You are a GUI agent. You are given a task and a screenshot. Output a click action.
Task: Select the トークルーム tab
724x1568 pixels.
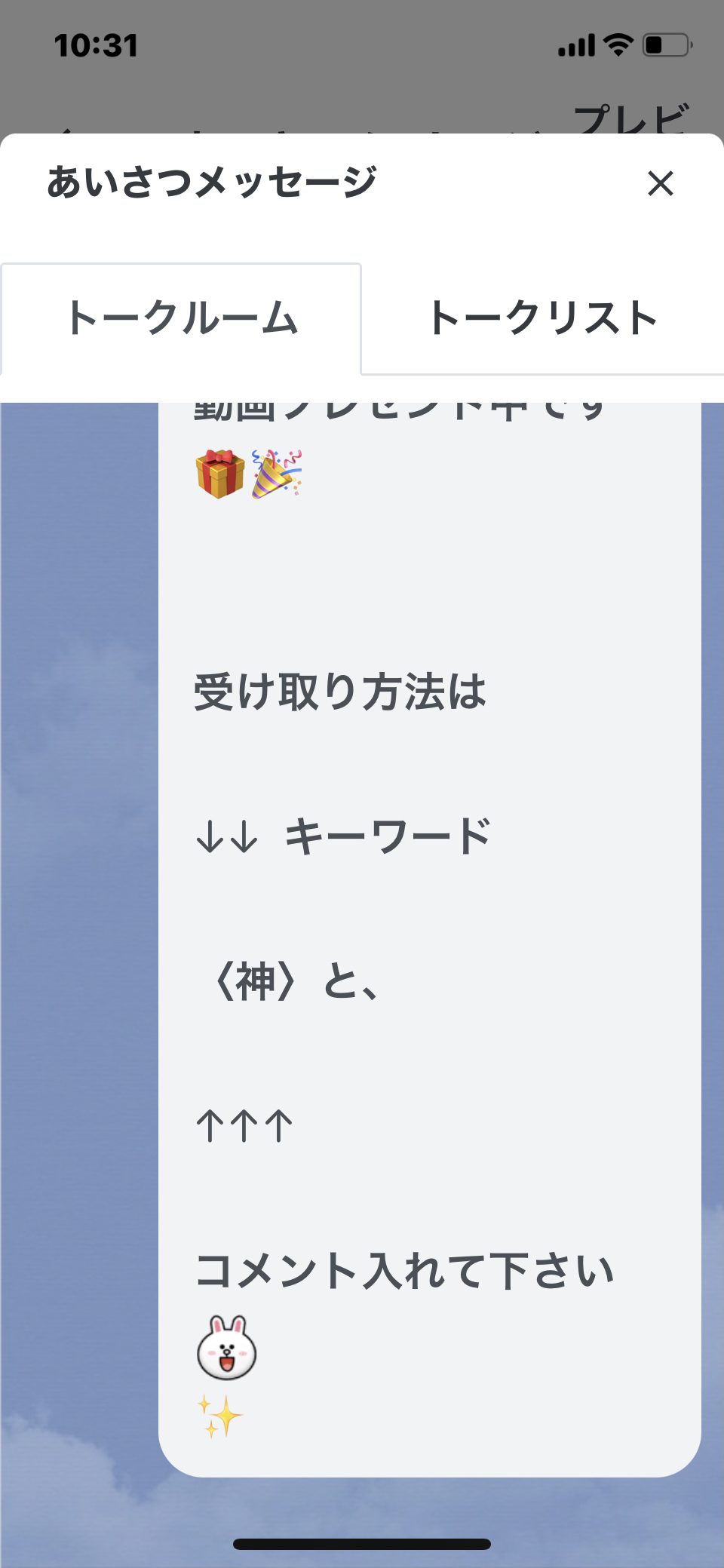click(x=181, y=318)
